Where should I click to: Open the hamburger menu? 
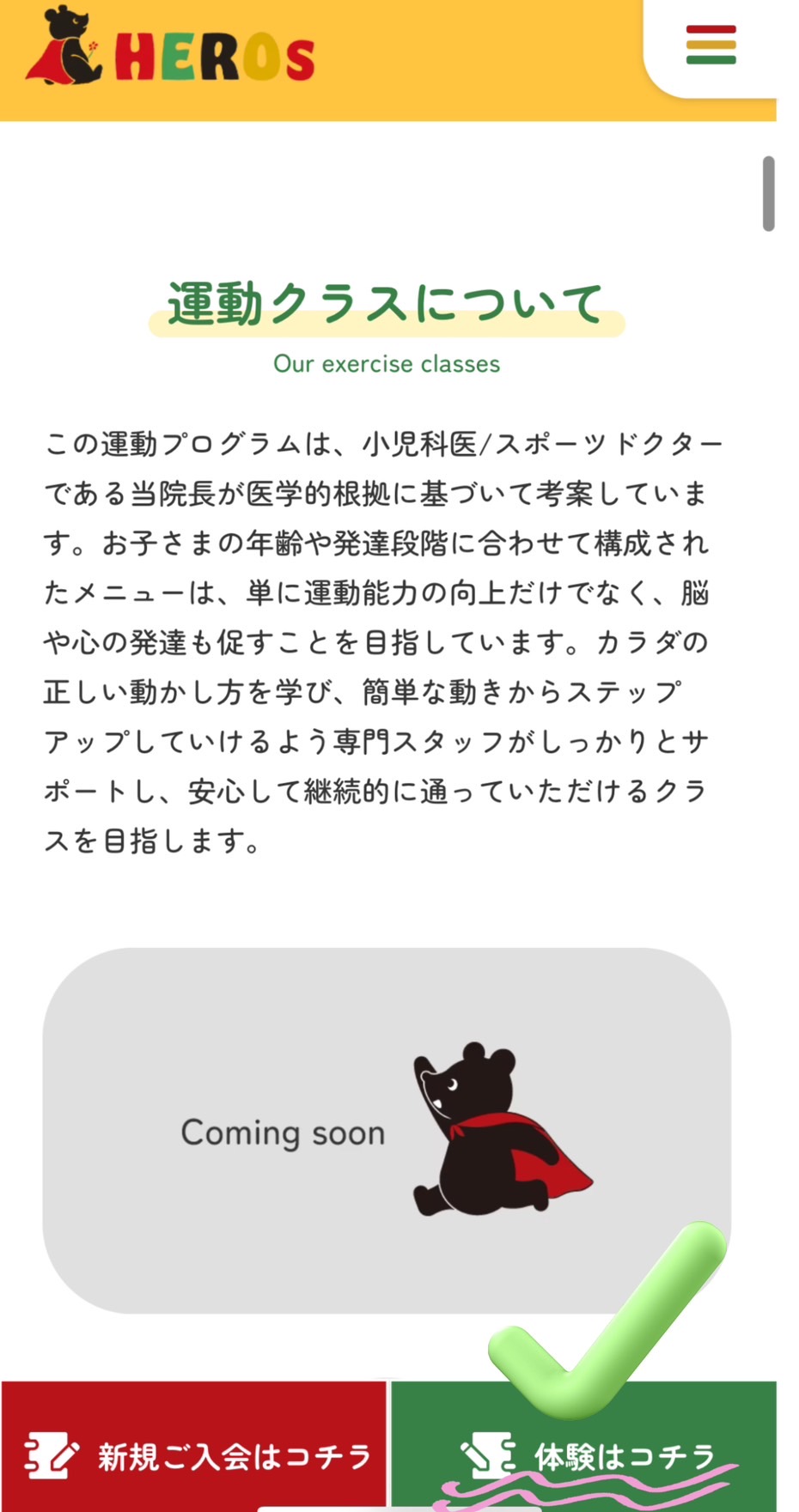711,46
